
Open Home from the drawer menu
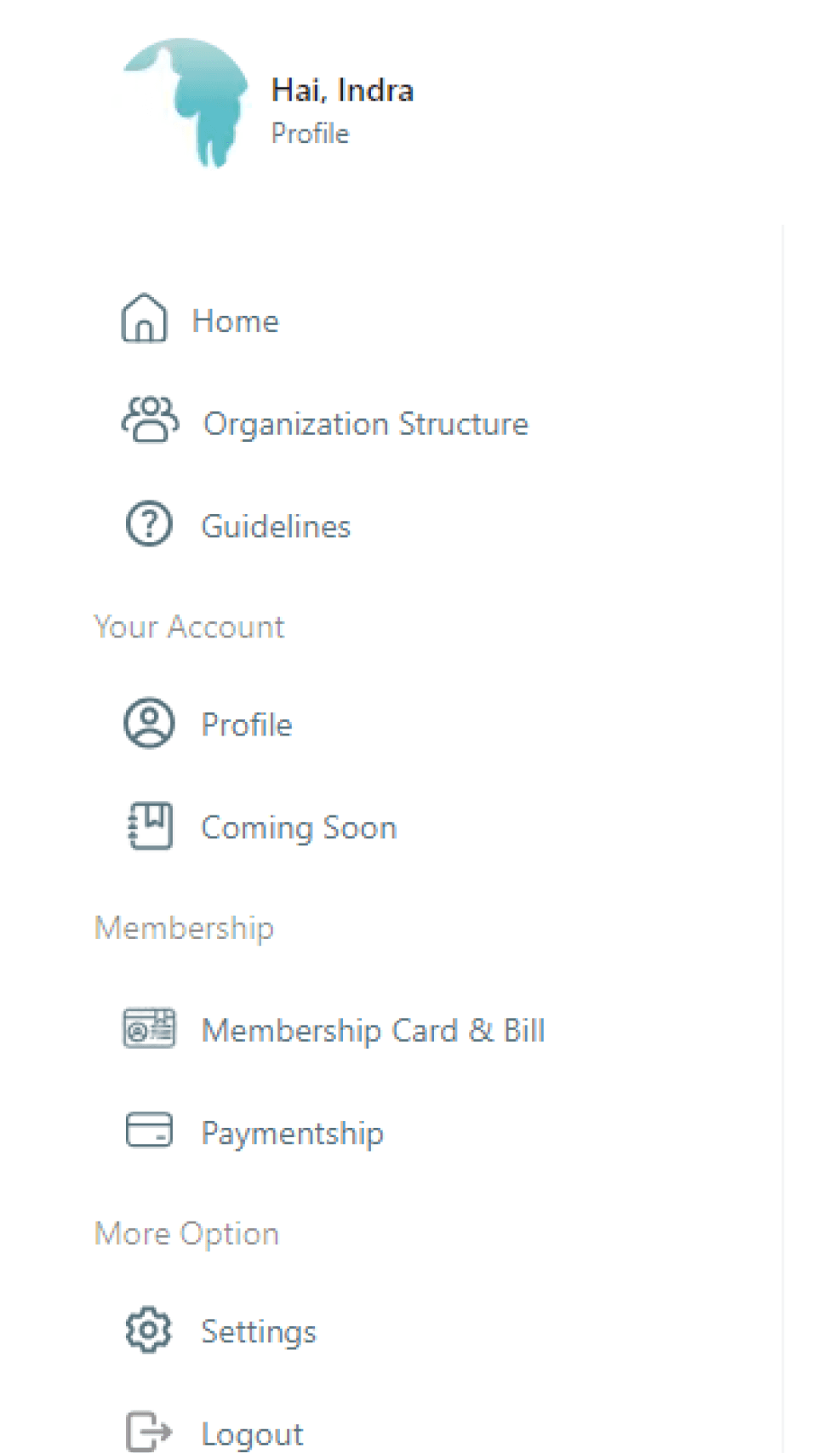(234, 322)
